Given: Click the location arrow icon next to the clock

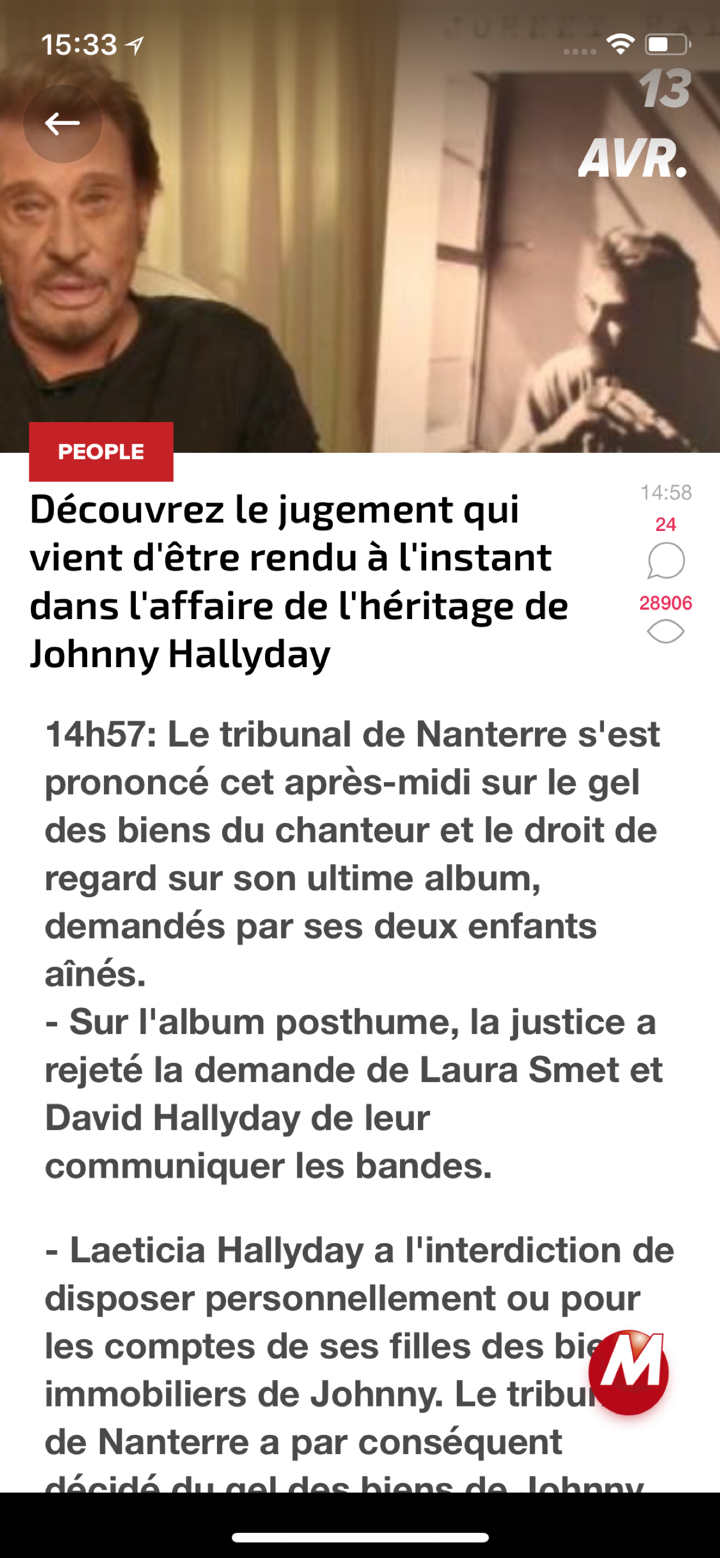Looking at the screenshot, I should (135, 44).
